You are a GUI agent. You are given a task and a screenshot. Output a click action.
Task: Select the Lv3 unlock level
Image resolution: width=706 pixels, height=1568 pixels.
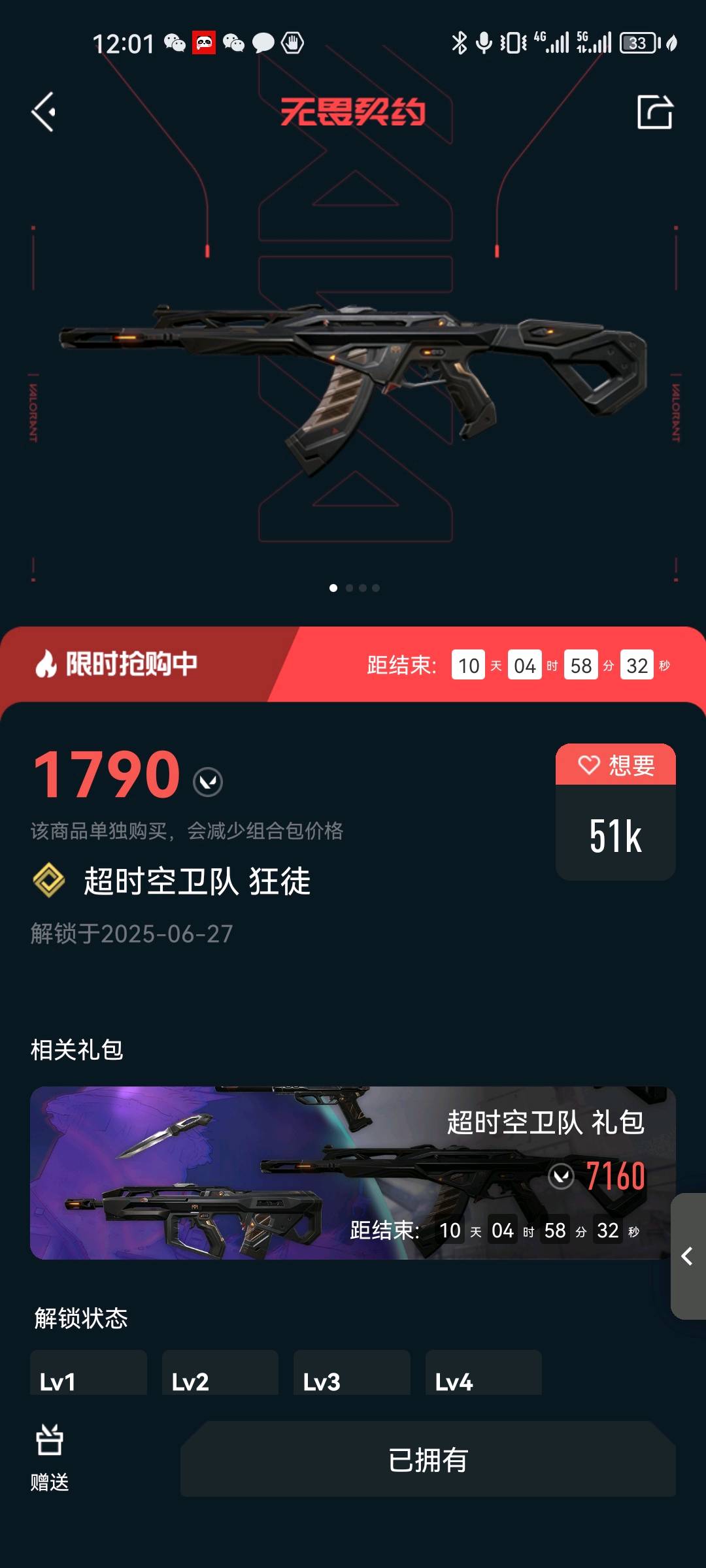pos(352,1375)
